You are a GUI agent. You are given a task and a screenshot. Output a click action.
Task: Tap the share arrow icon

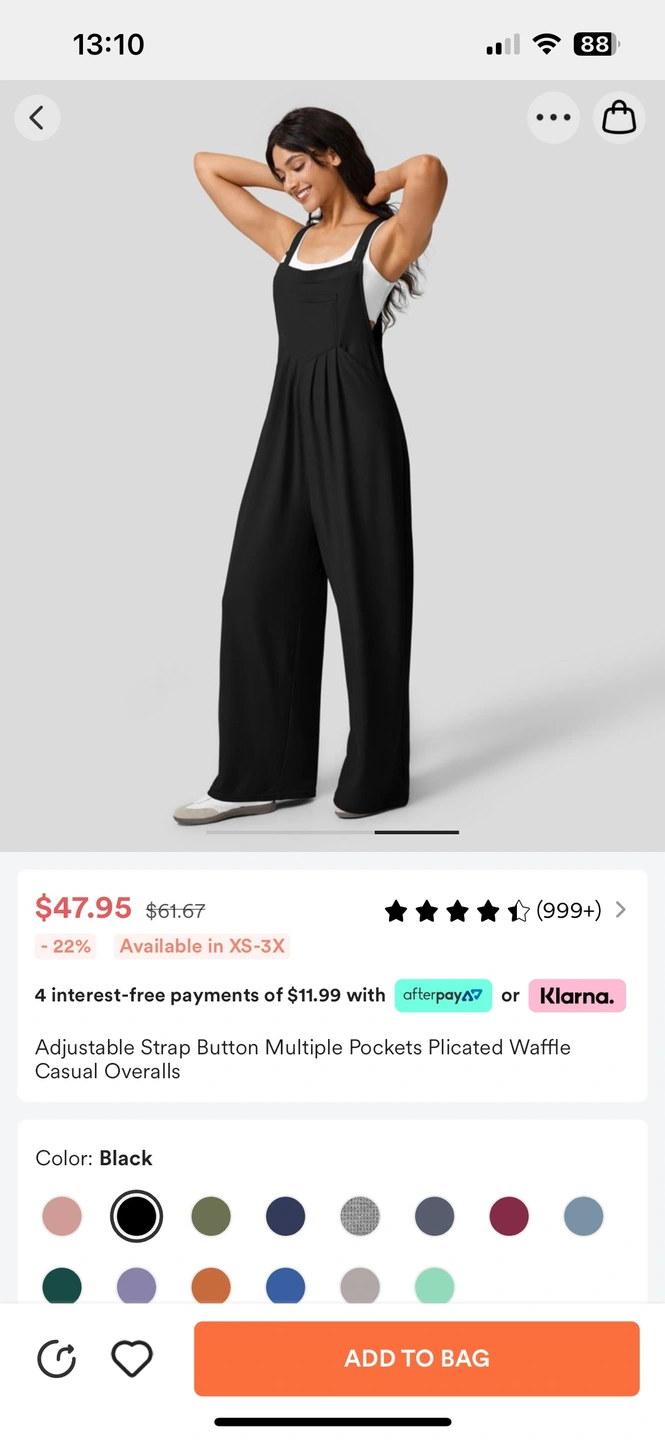point(57,1359)
